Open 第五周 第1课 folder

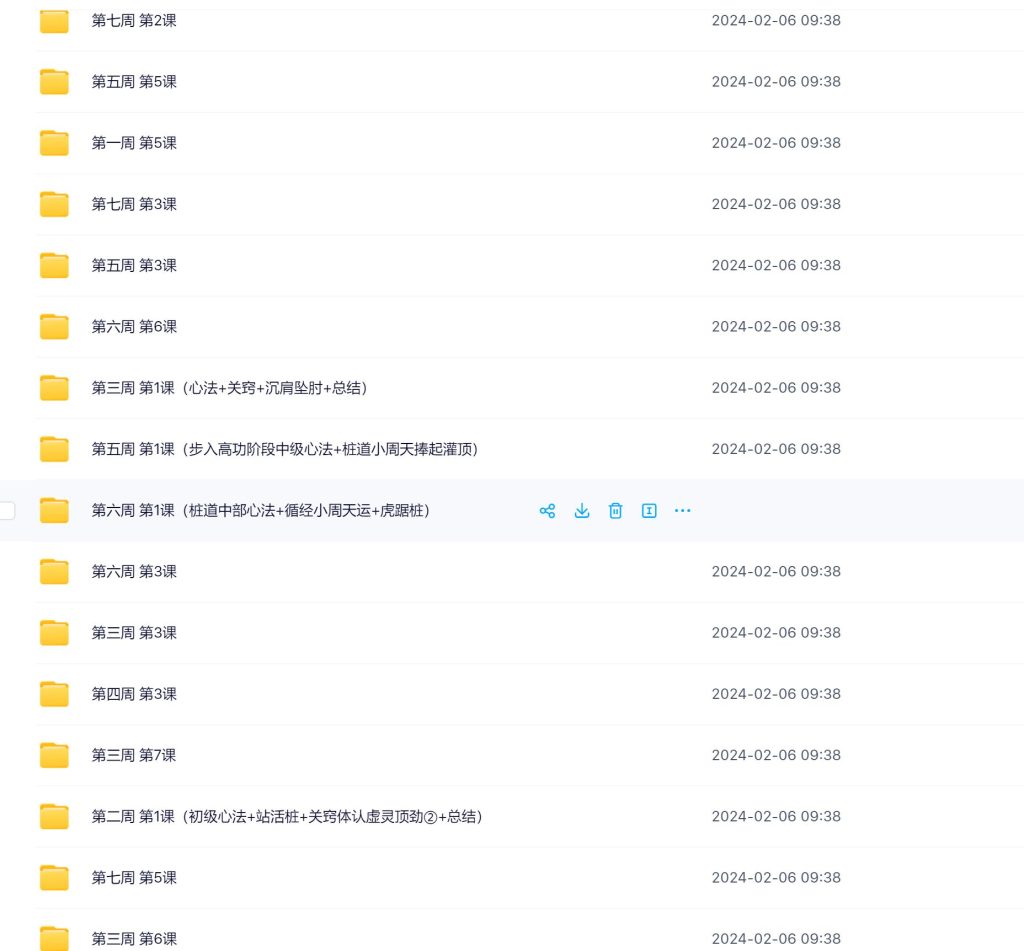[285, 449]
